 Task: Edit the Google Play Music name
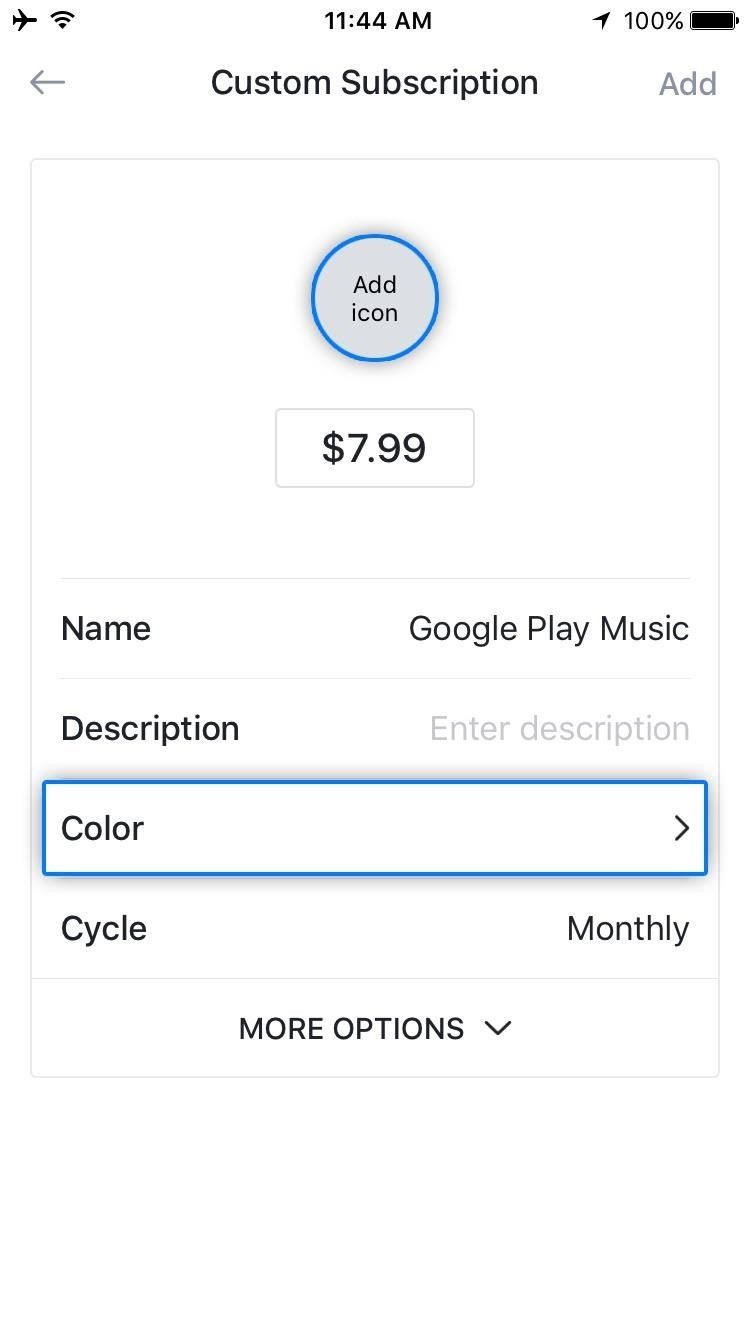click(548, 628)
